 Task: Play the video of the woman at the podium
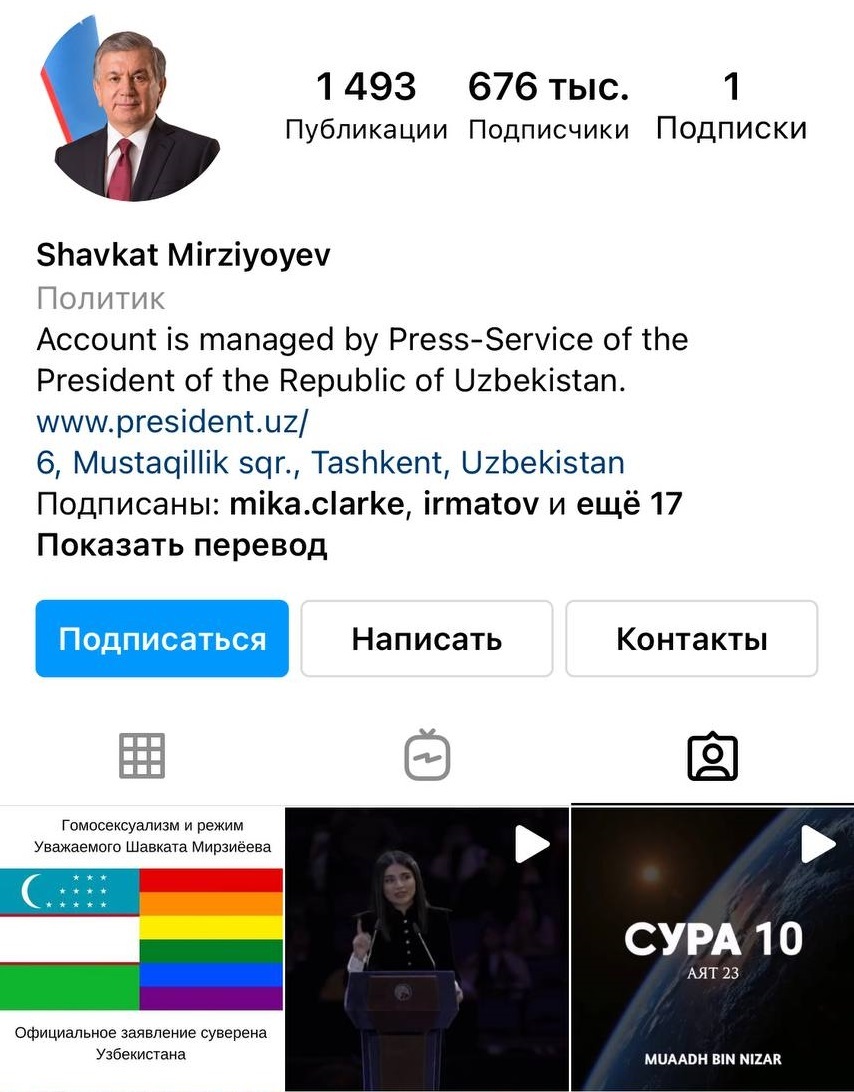pyautogui.click(x=427, y=950)
